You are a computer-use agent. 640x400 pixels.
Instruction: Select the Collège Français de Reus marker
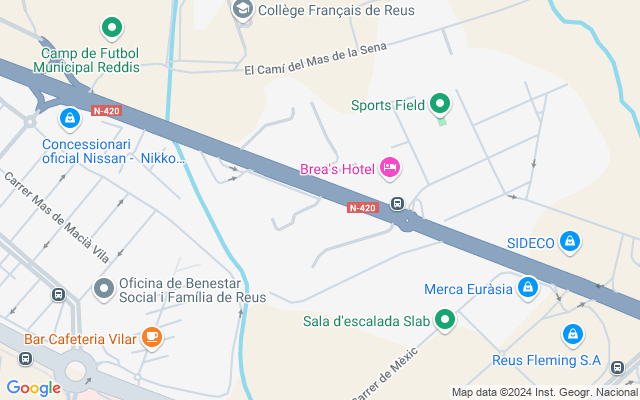[242, 10]
